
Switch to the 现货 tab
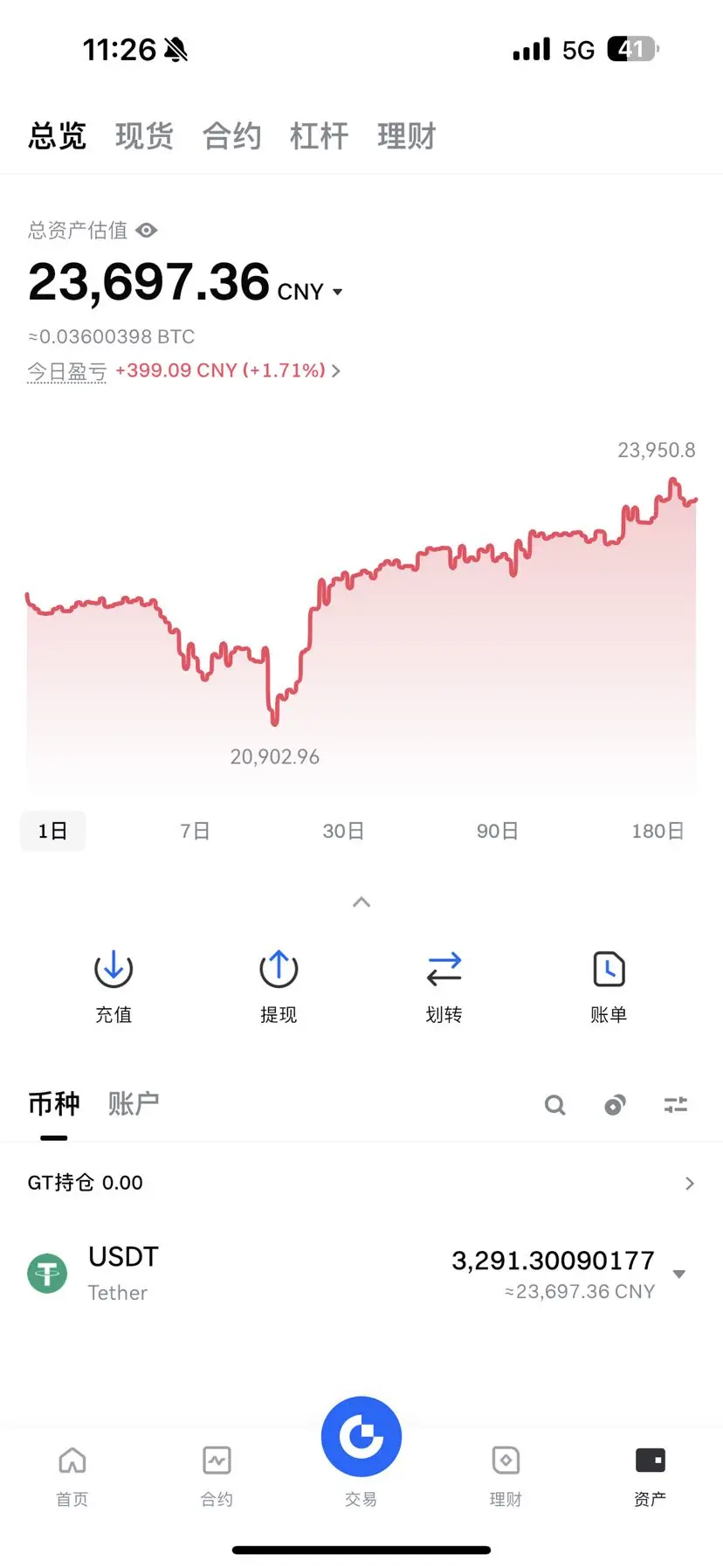(x=144, y=136)
